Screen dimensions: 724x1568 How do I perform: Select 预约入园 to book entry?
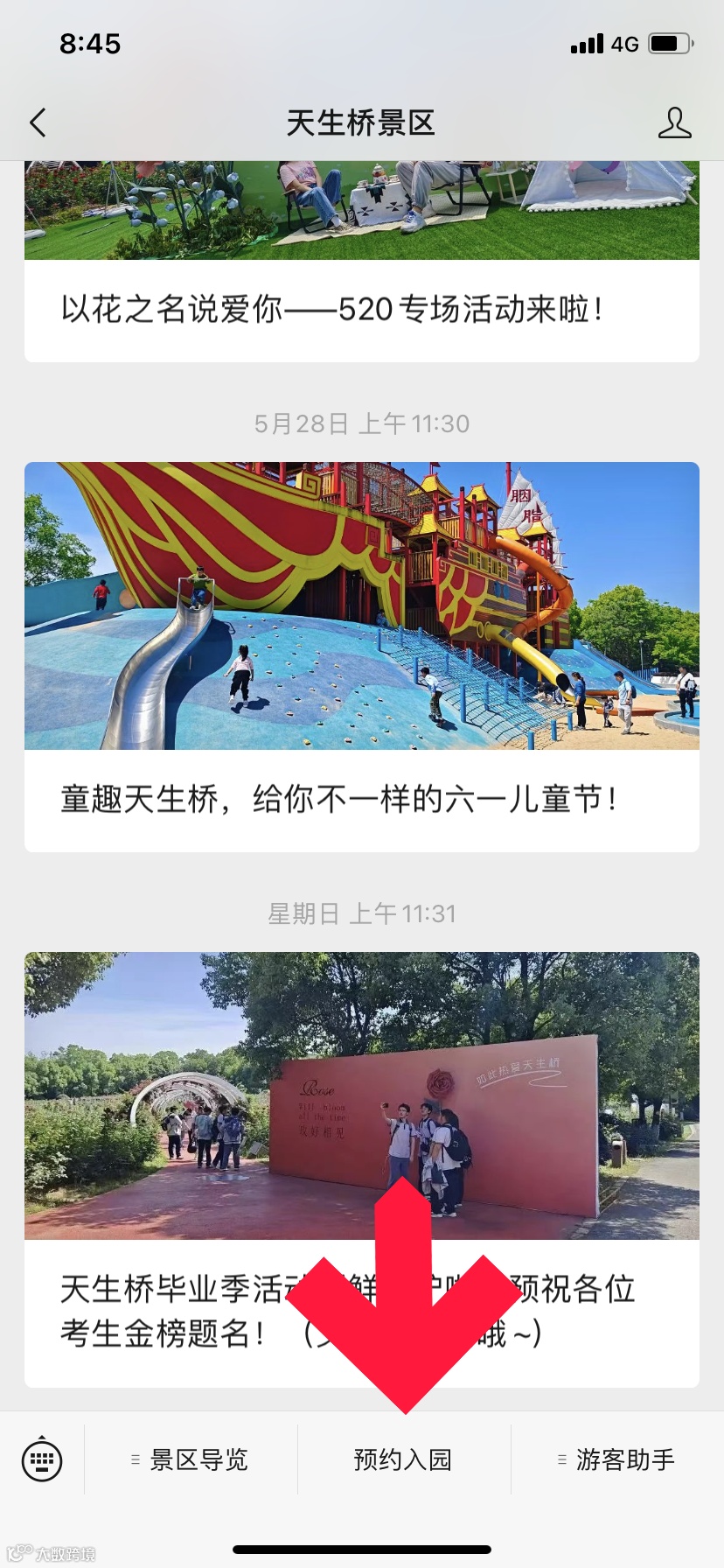tap(403, 1459)
